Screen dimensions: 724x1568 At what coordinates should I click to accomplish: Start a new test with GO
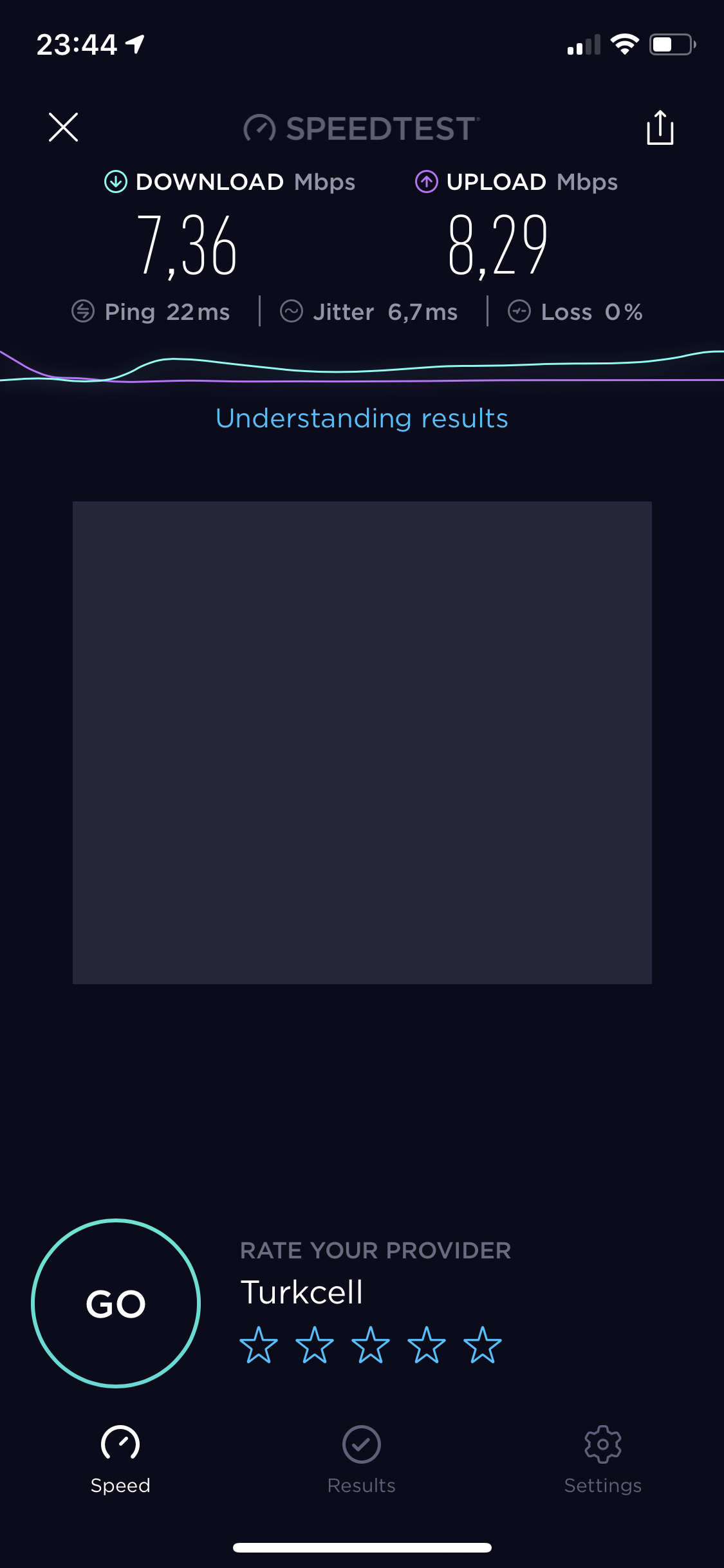(x=116, y=1303)
